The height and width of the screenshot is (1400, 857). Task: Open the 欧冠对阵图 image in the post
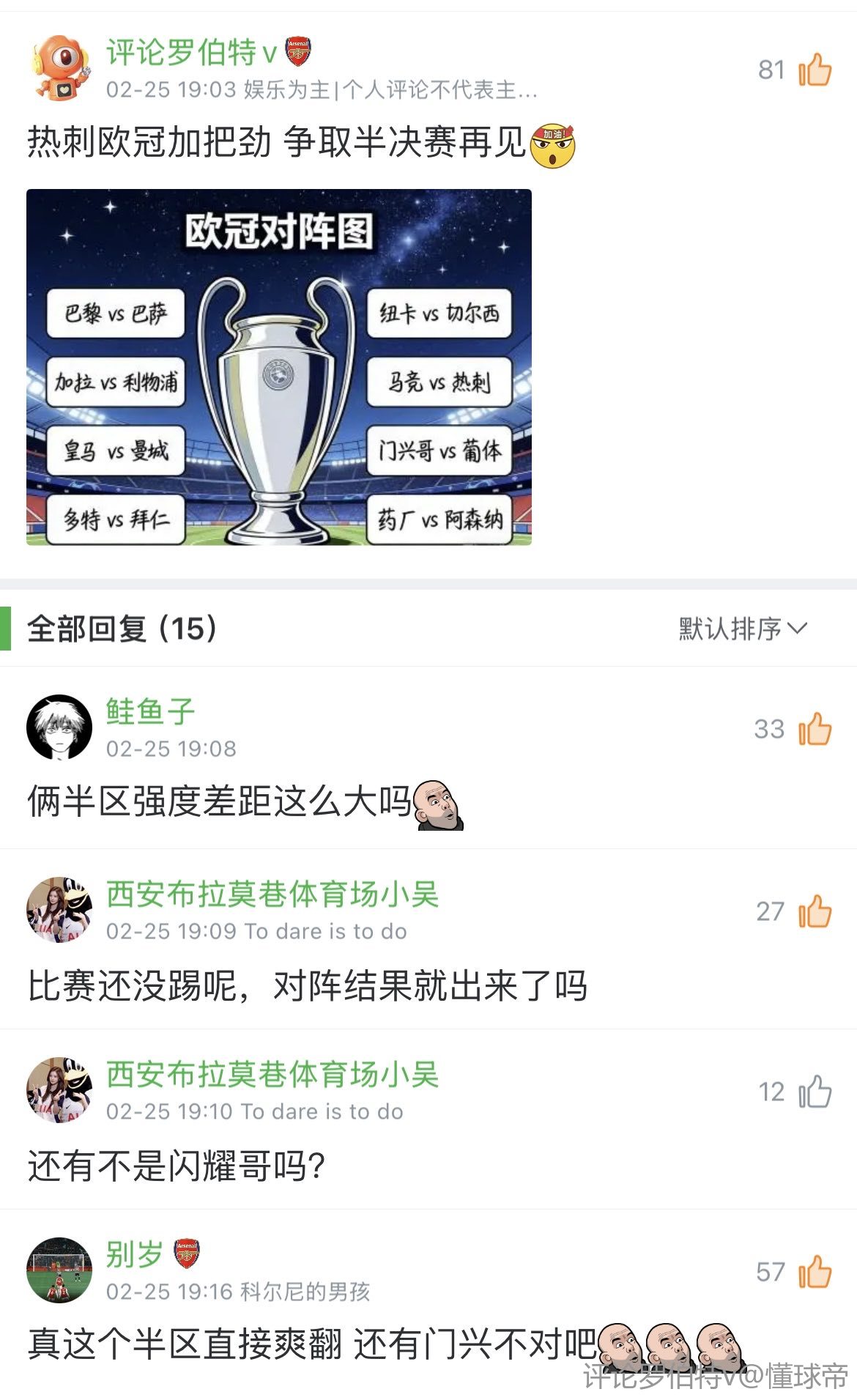point(279,367)
